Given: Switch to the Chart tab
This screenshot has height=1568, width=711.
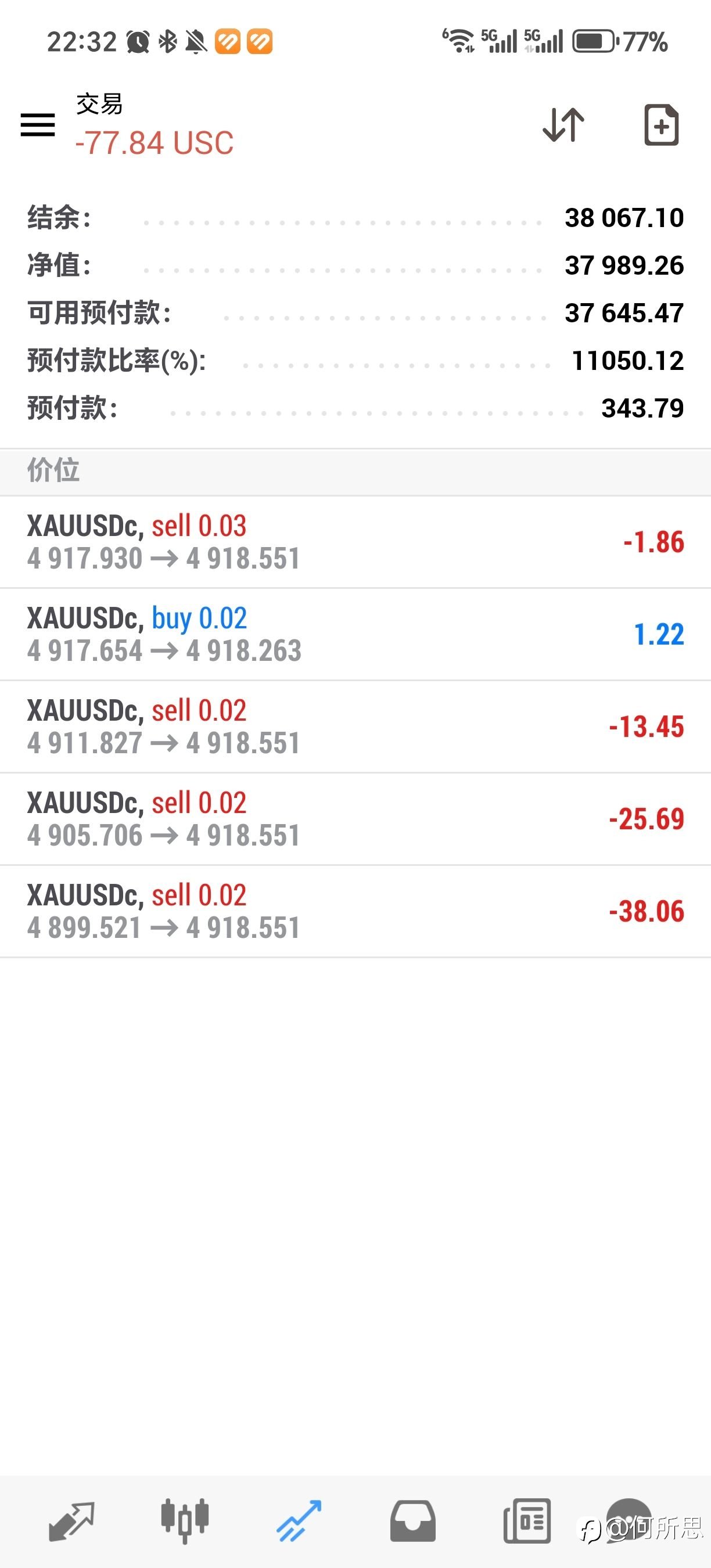Looking at the screenshot, I should [185, 1521].
